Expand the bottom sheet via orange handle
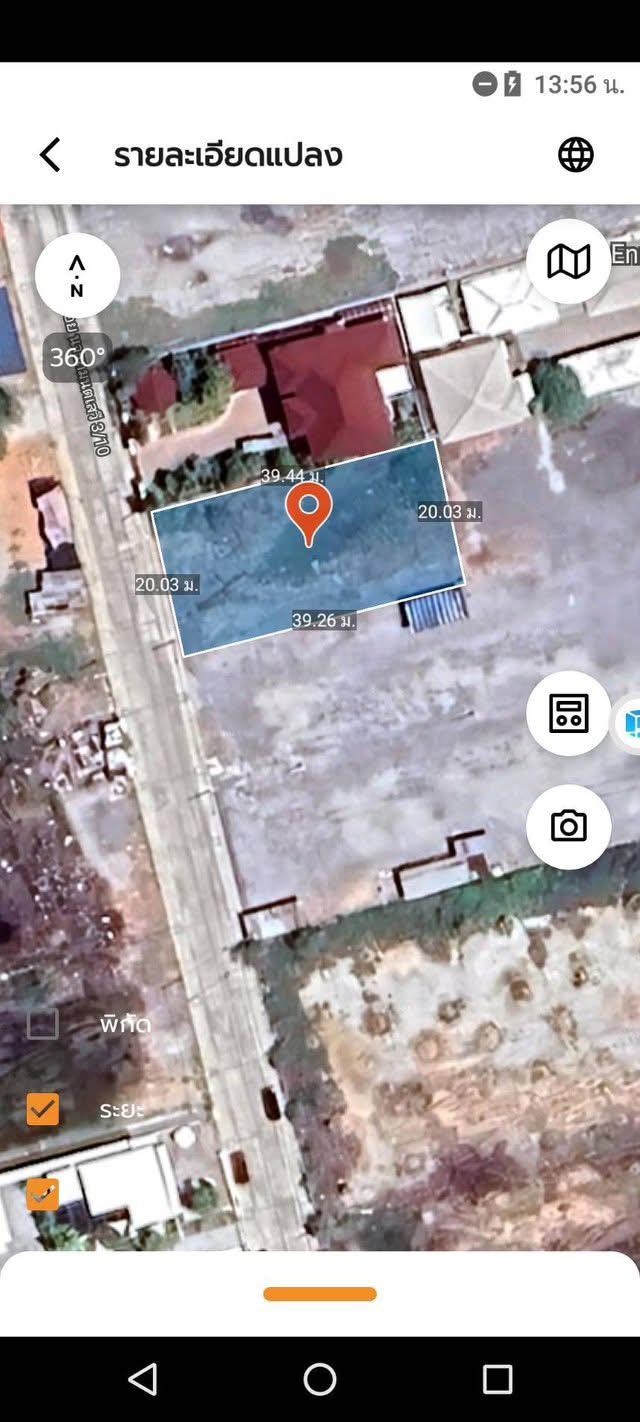The height and width of the screenshot is (1422, 640). coord(320,1294)
